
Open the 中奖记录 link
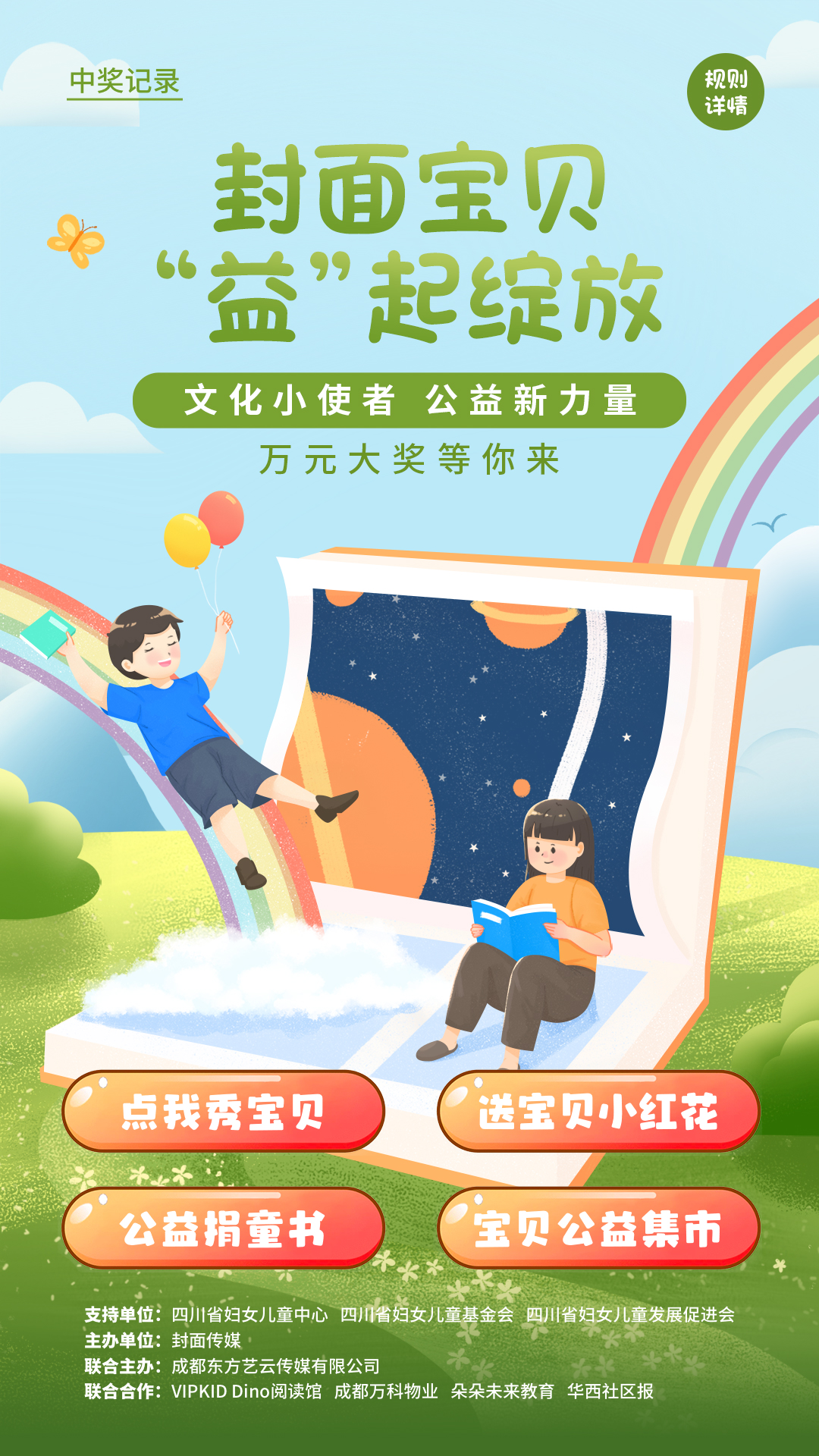[x=124, y=82]
